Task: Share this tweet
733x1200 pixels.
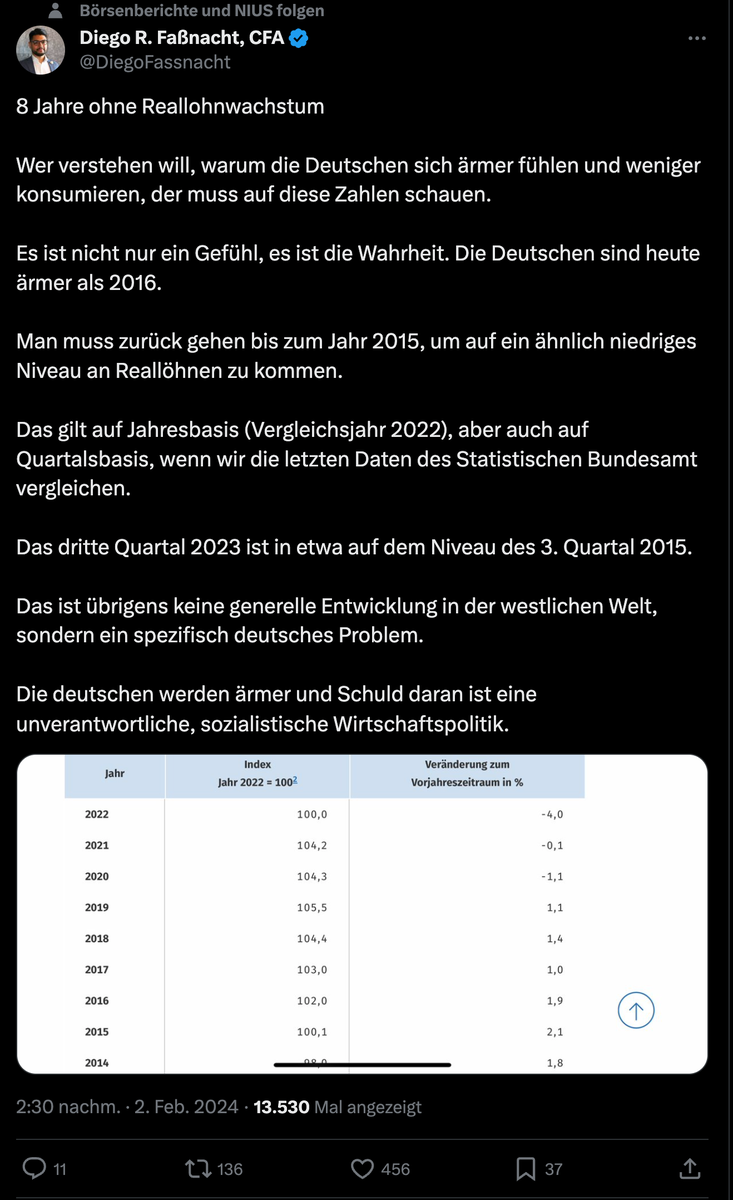Action: pos(690,1168)
